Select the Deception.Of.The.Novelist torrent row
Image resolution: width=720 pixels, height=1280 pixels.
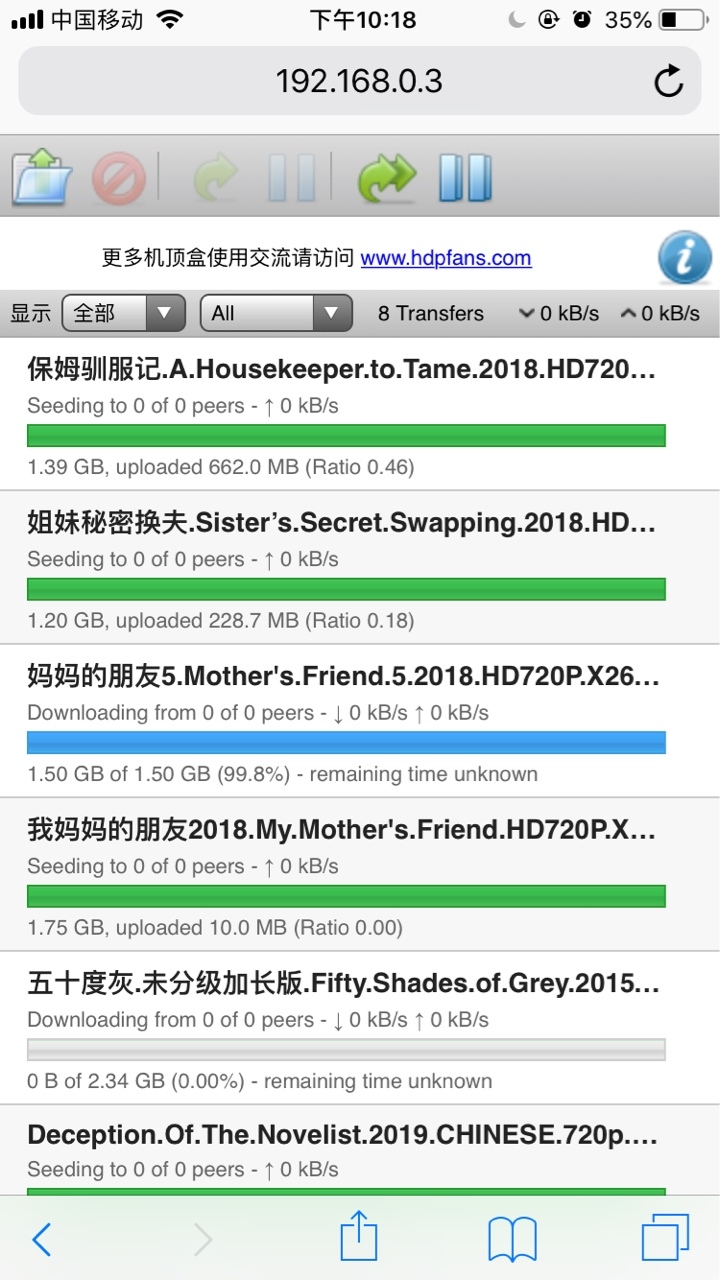point(360,1150)
